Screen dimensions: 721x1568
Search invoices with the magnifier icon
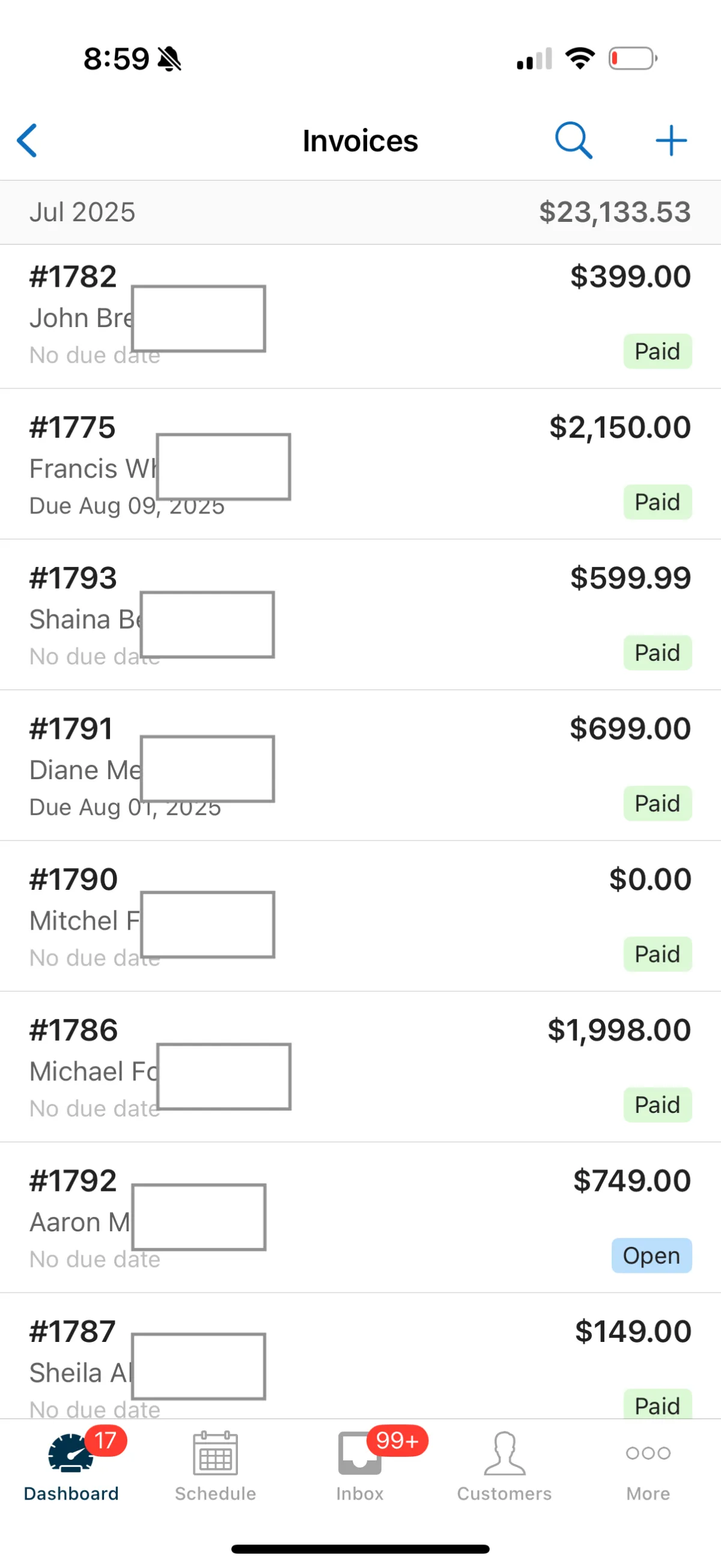click(x=573, y=141)
